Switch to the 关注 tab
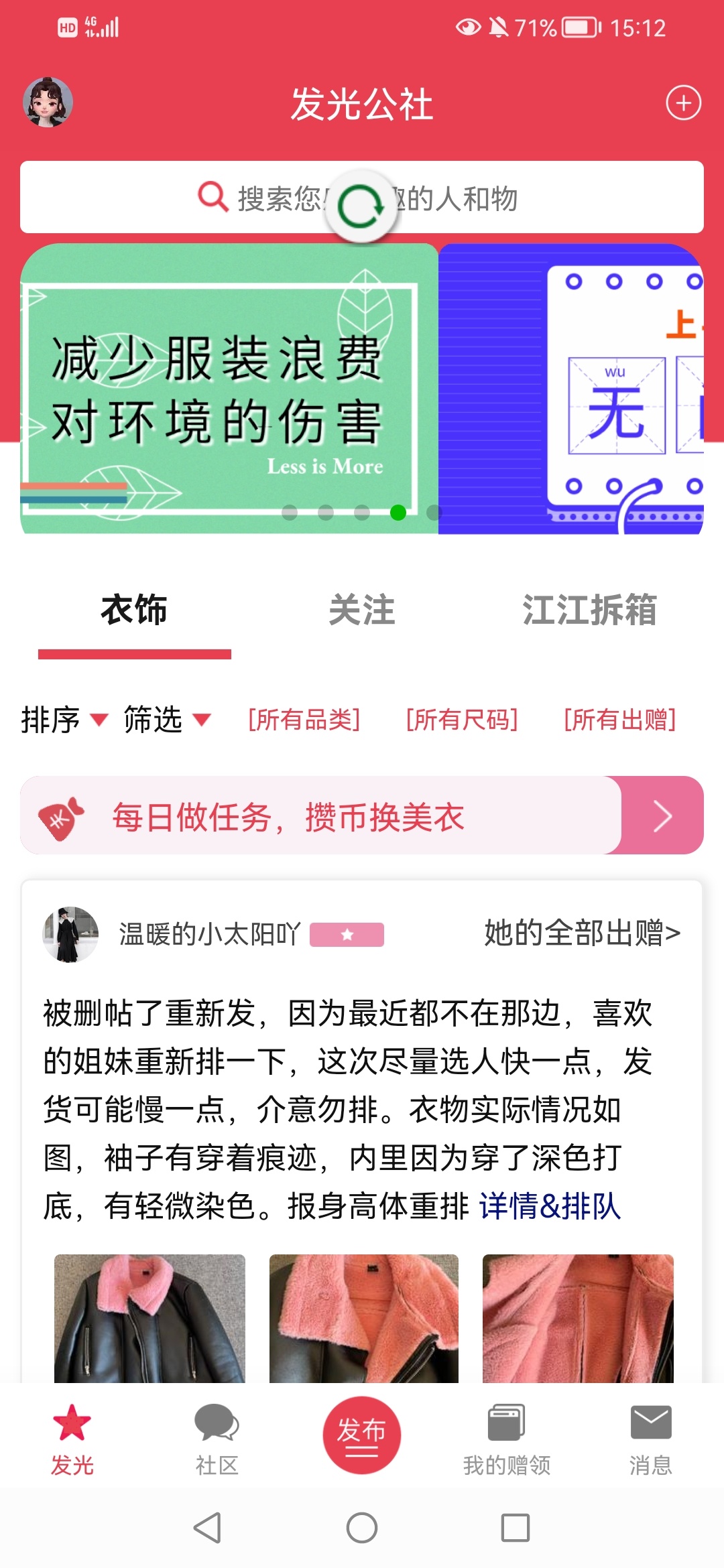The width and height of the screenshot is (724, 1568). click(362, 610)
